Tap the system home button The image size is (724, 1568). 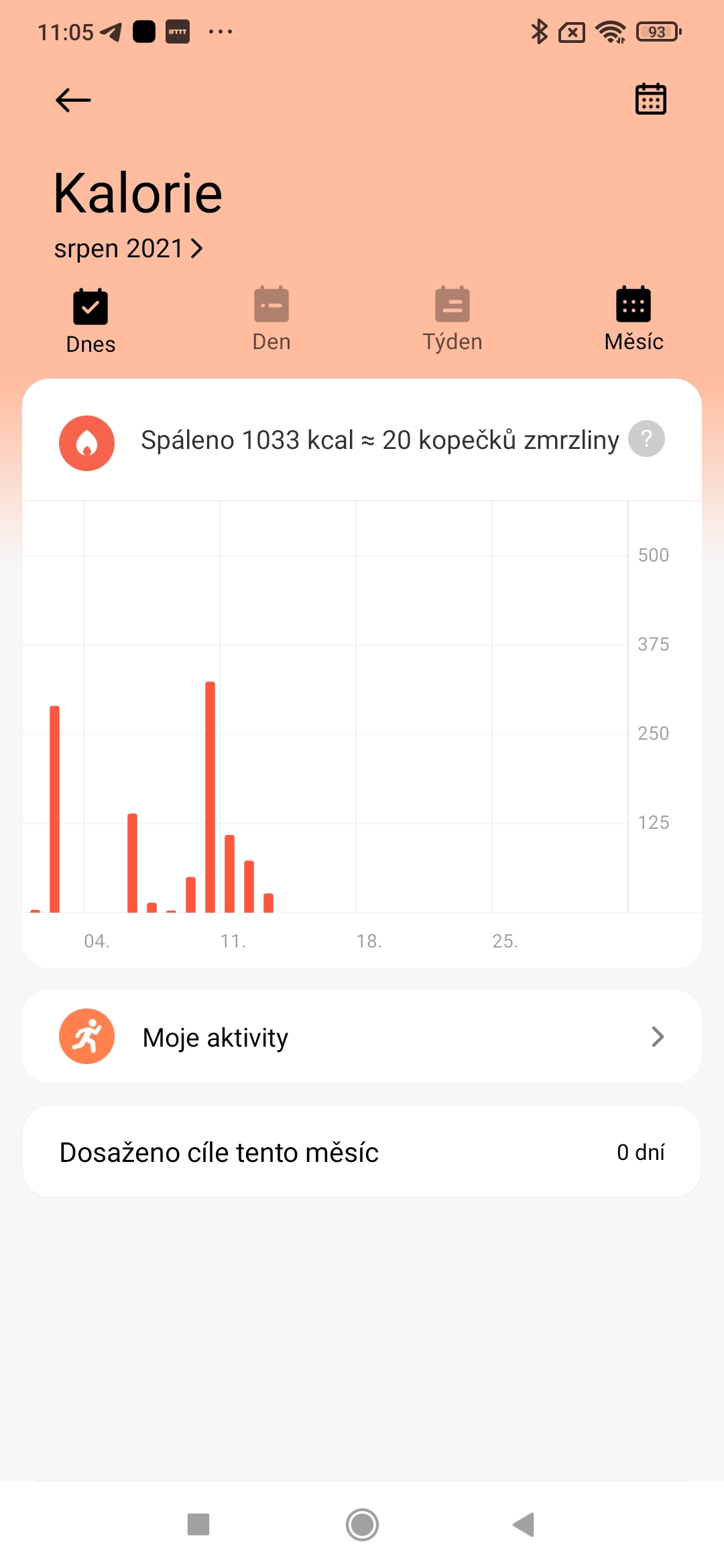click(362, 1524)
